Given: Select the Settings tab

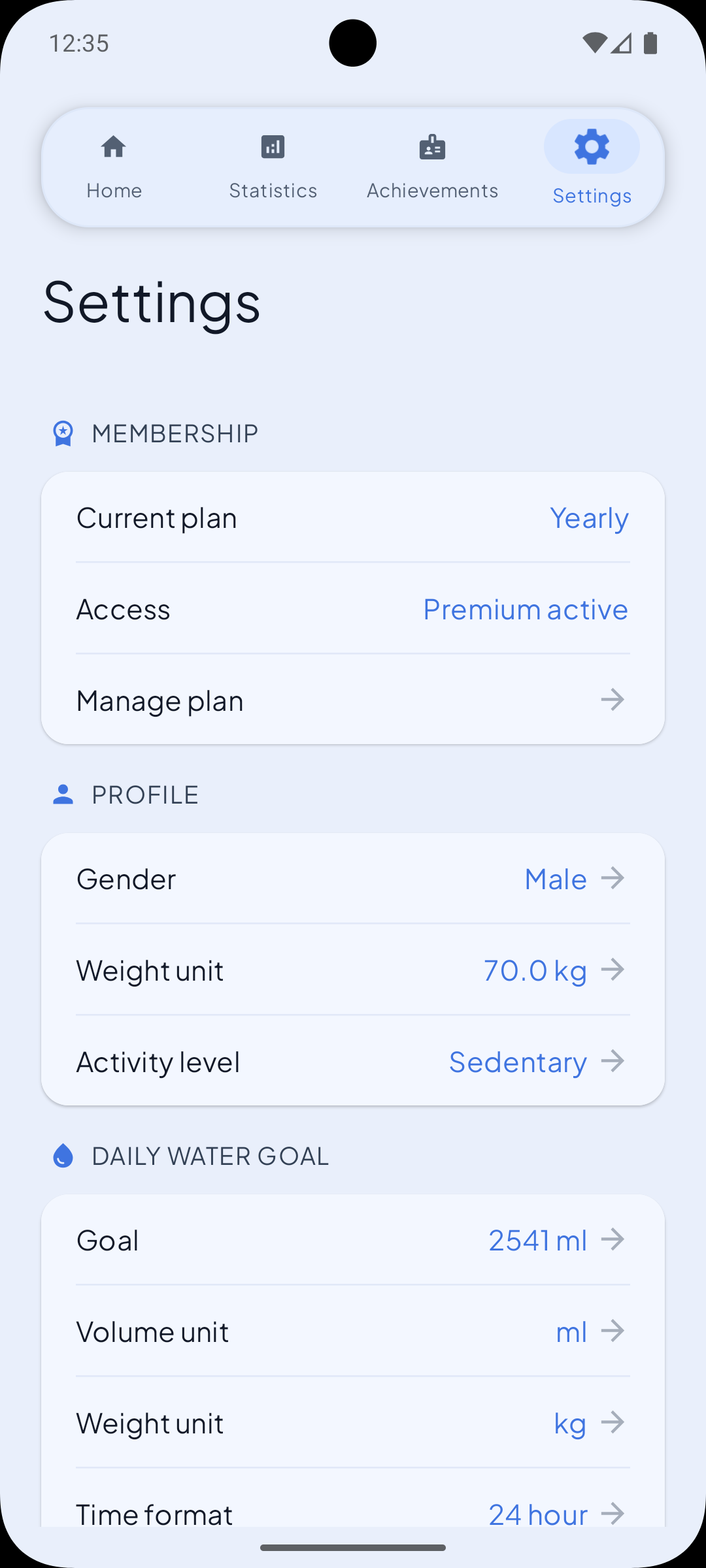Looking at the screenshot, I should [x=592, y=167].
